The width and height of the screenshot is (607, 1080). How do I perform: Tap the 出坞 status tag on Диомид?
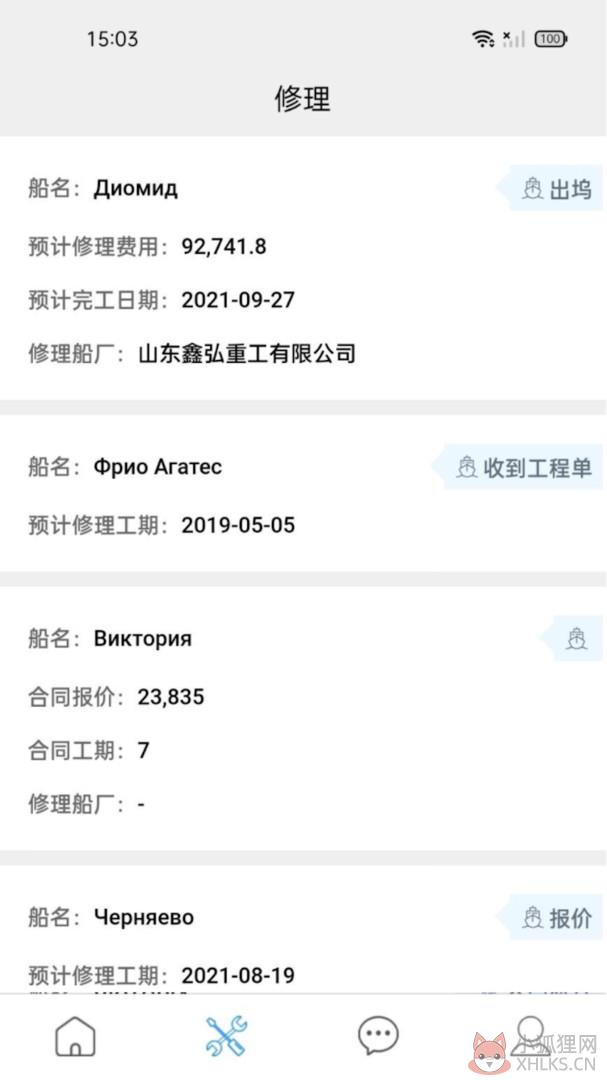click(x=549, y=188)
